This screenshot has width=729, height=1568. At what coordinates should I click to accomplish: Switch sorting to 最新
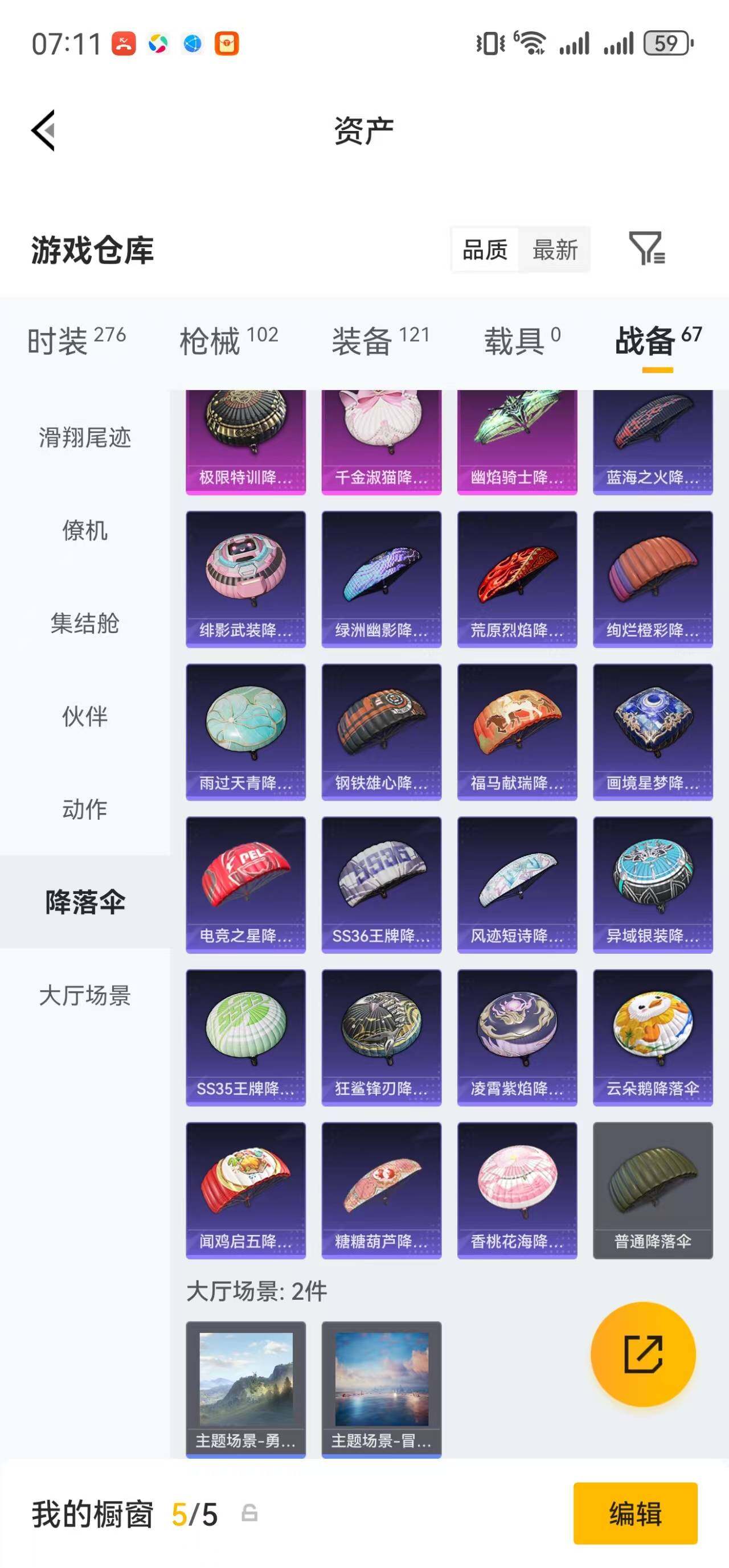click(x=555, y=250)
